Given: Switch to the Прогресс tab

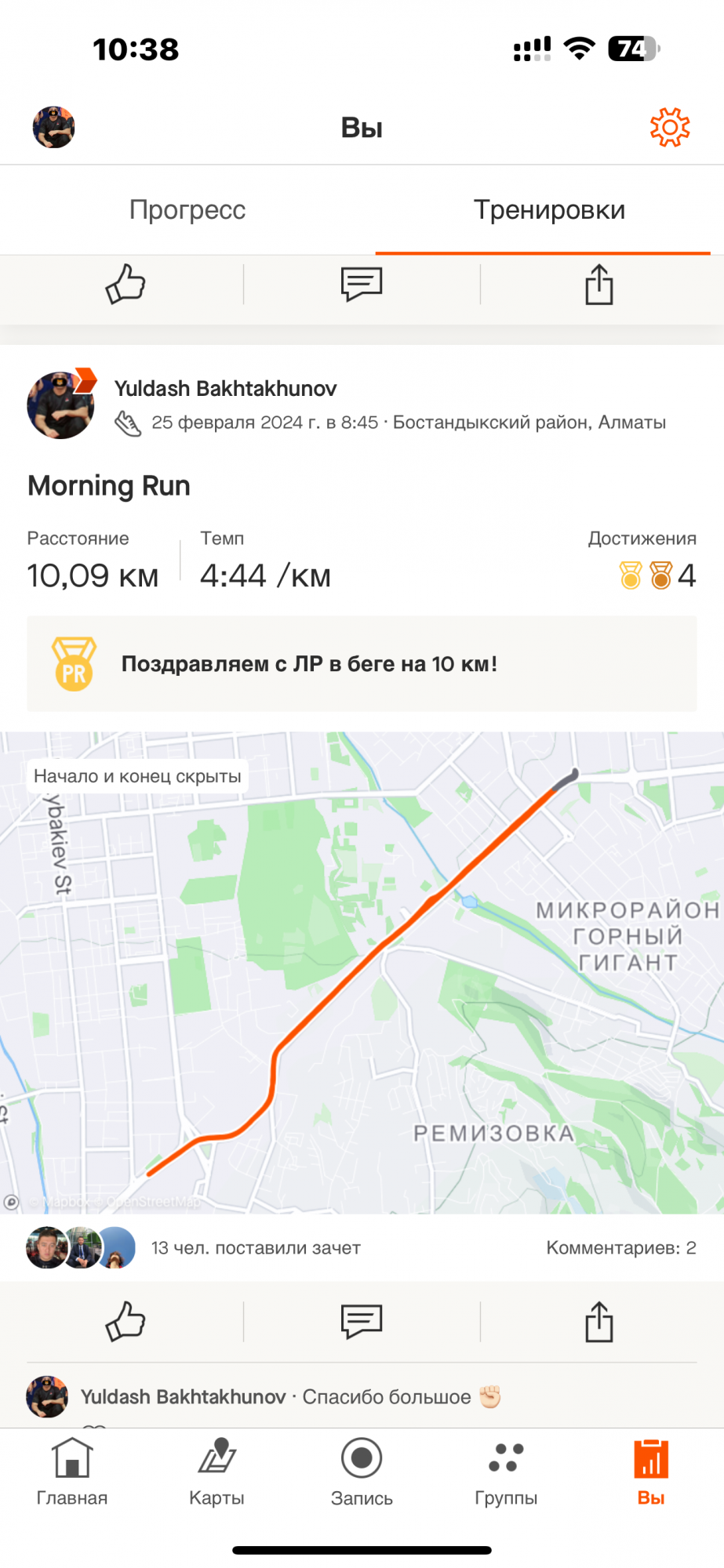Looking at the screenshot, I should [187, 210].
